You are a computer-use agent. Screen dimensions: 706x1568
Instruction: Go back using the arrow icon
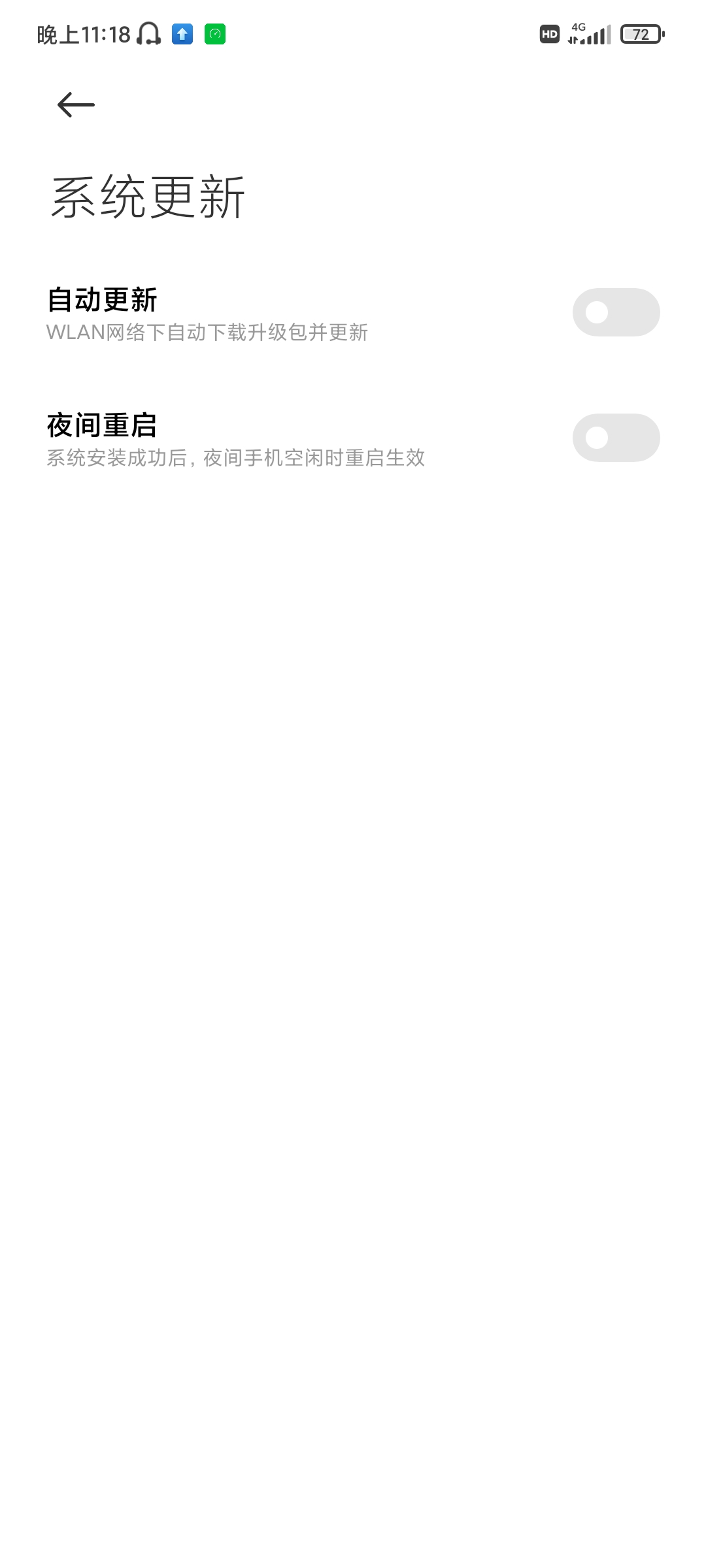coord(76,105)
